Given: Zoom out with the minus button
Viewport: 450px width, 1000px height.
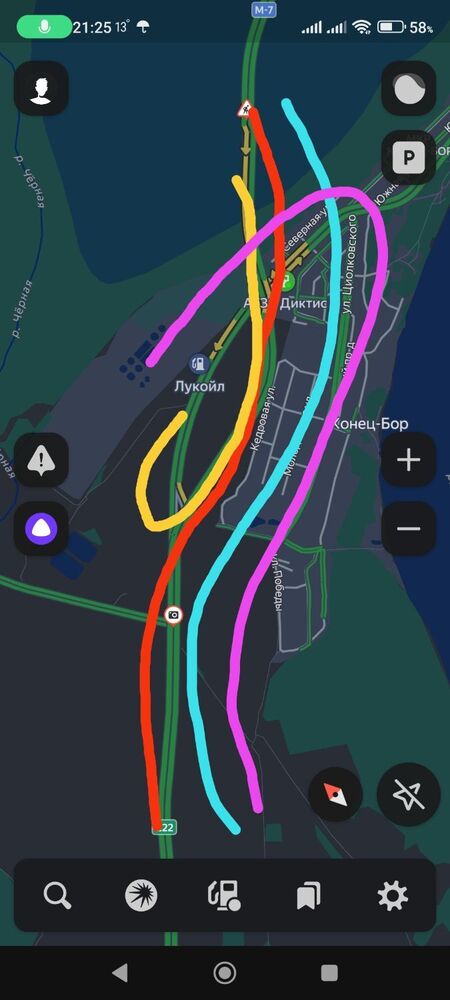Looking at the screenshot, I should coord(409,528).
